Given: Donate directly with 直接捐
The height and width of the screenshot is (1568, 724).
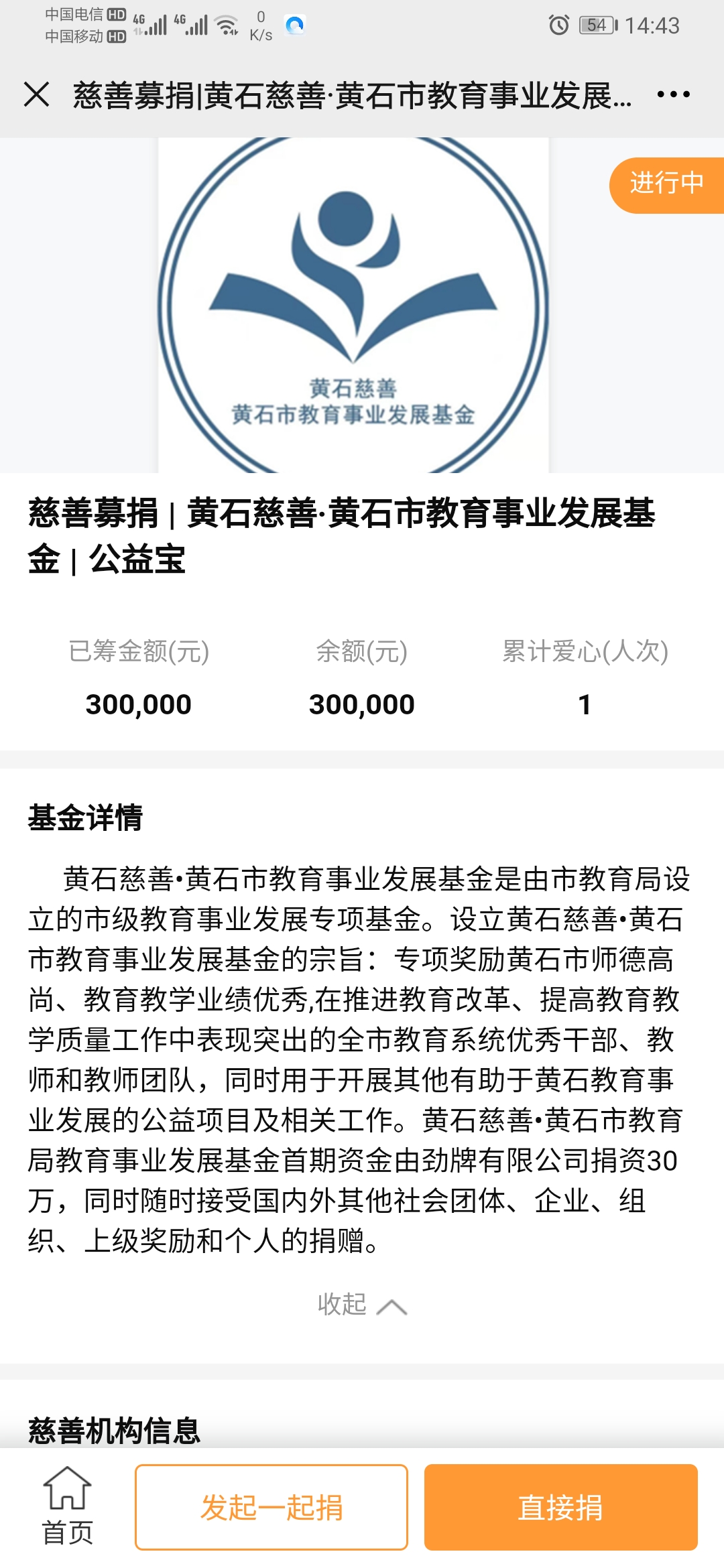Looking at the screenshot, I should coord(560,1508).
